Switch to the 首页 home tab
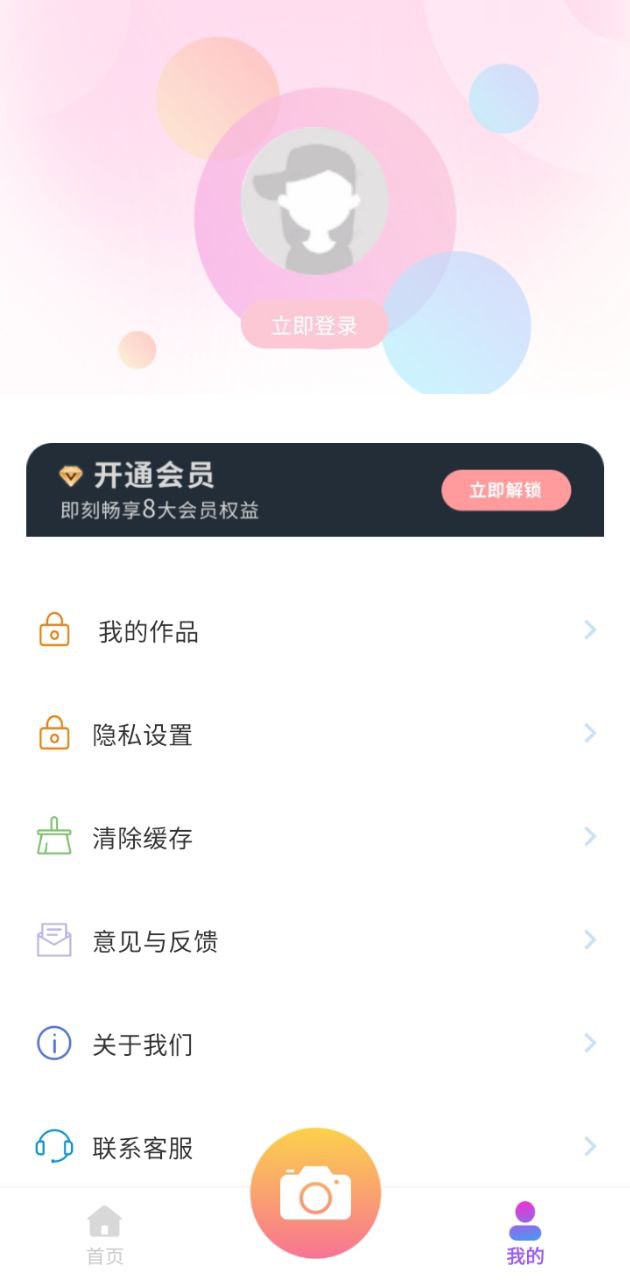Image resolution: width=630 pixels, height=1280 pixels. pyautogui.click(x=104, y=1234)
